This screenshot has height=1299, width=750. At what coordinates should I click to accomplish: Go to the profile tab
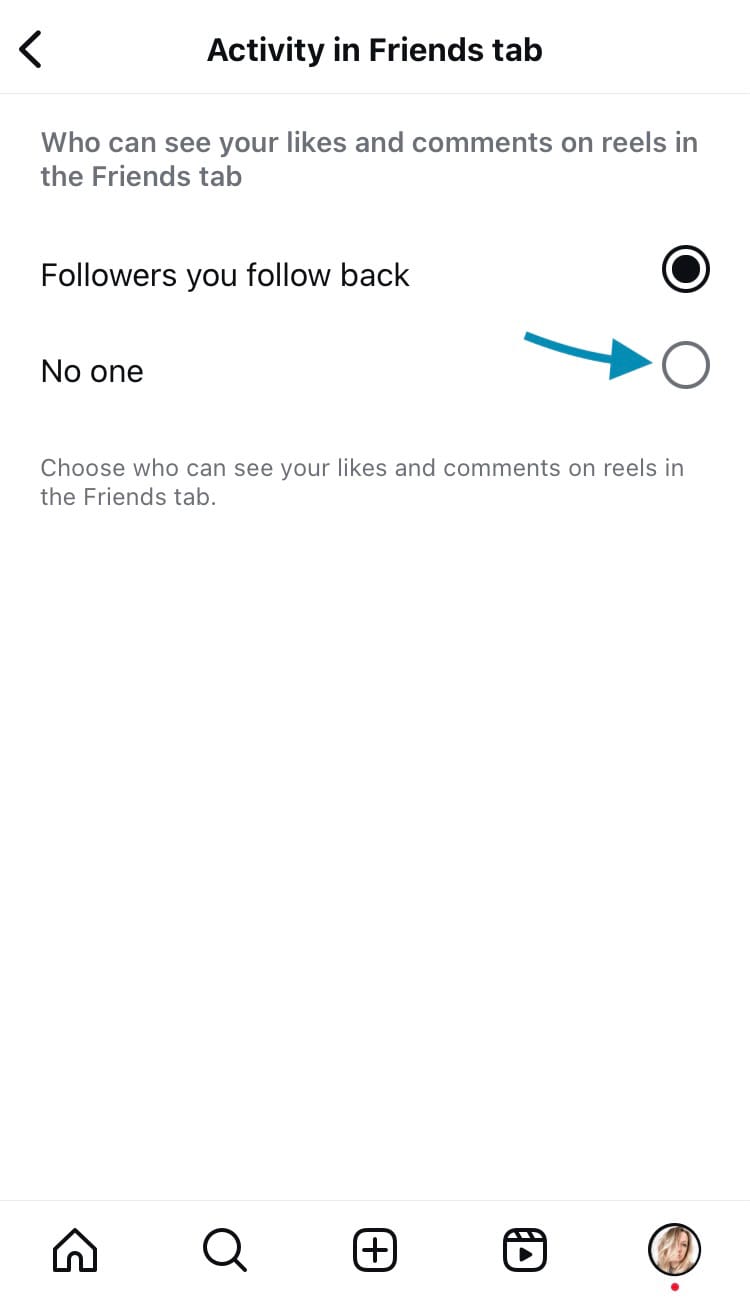click(x=675, y=1249)
